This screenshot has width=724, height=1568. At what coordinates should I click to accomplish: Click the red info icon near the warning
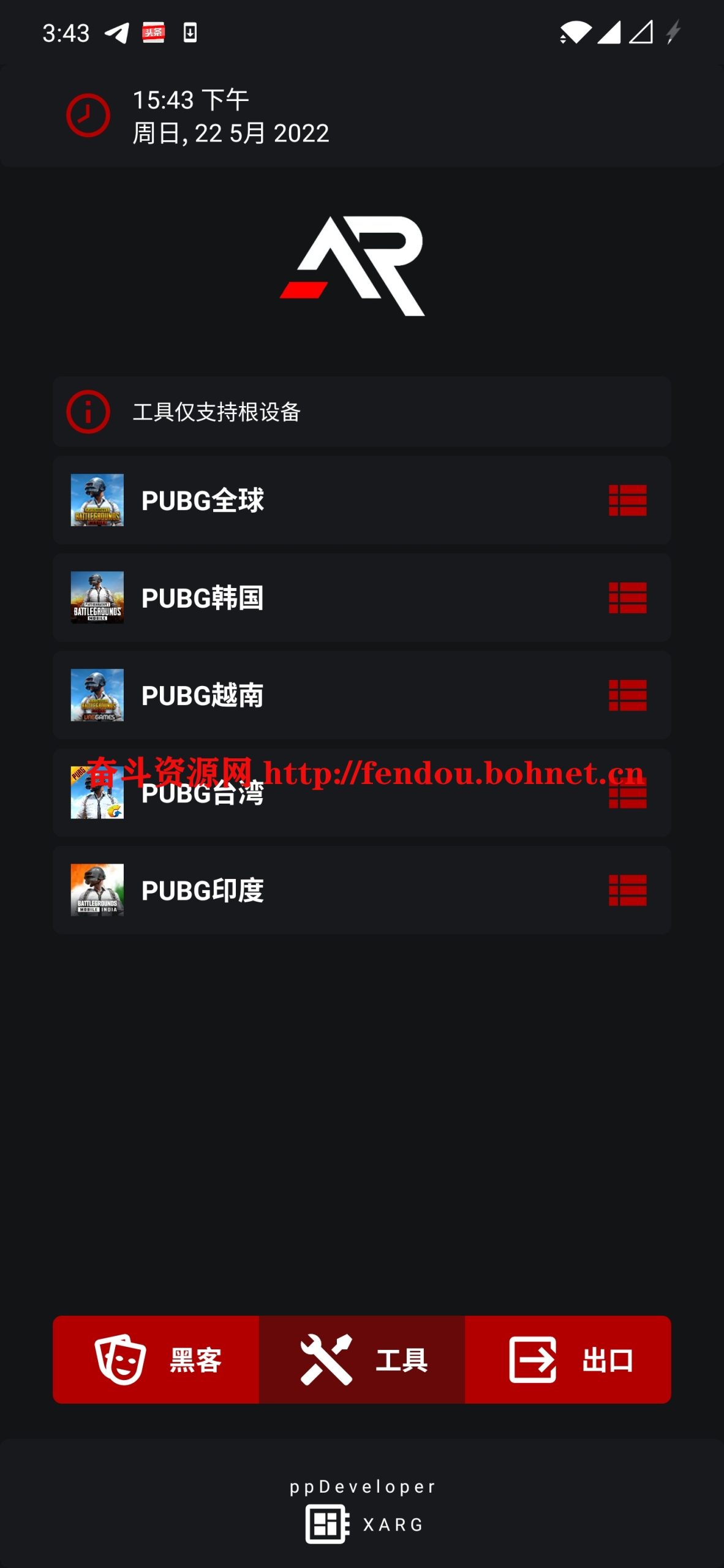(89, 411)
